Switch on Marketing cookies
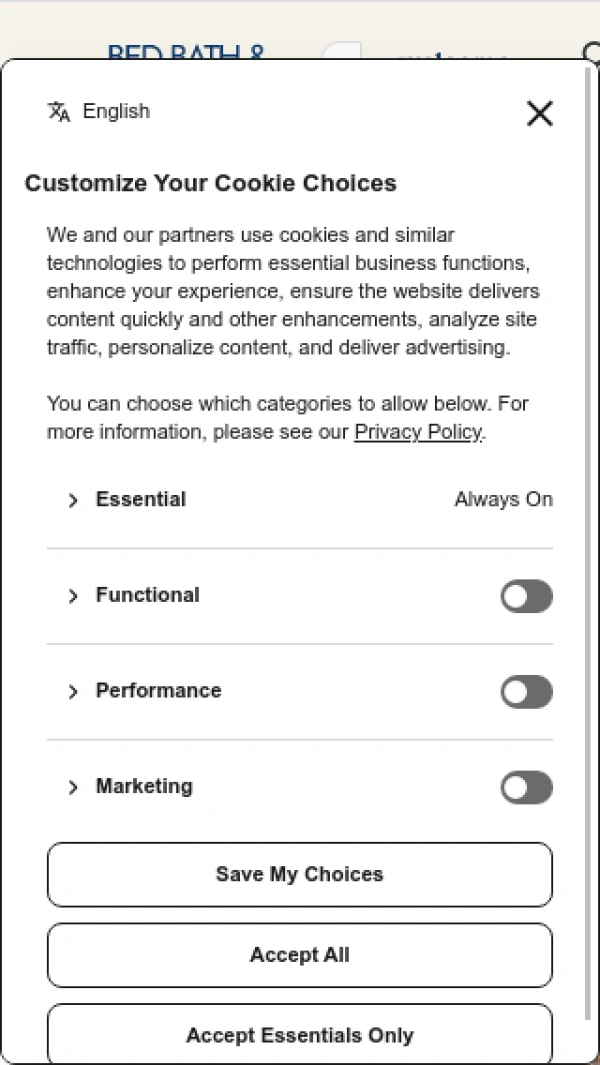Image resolution: width=600 pixels, height=1065 pixels. (x=527, y=788)
